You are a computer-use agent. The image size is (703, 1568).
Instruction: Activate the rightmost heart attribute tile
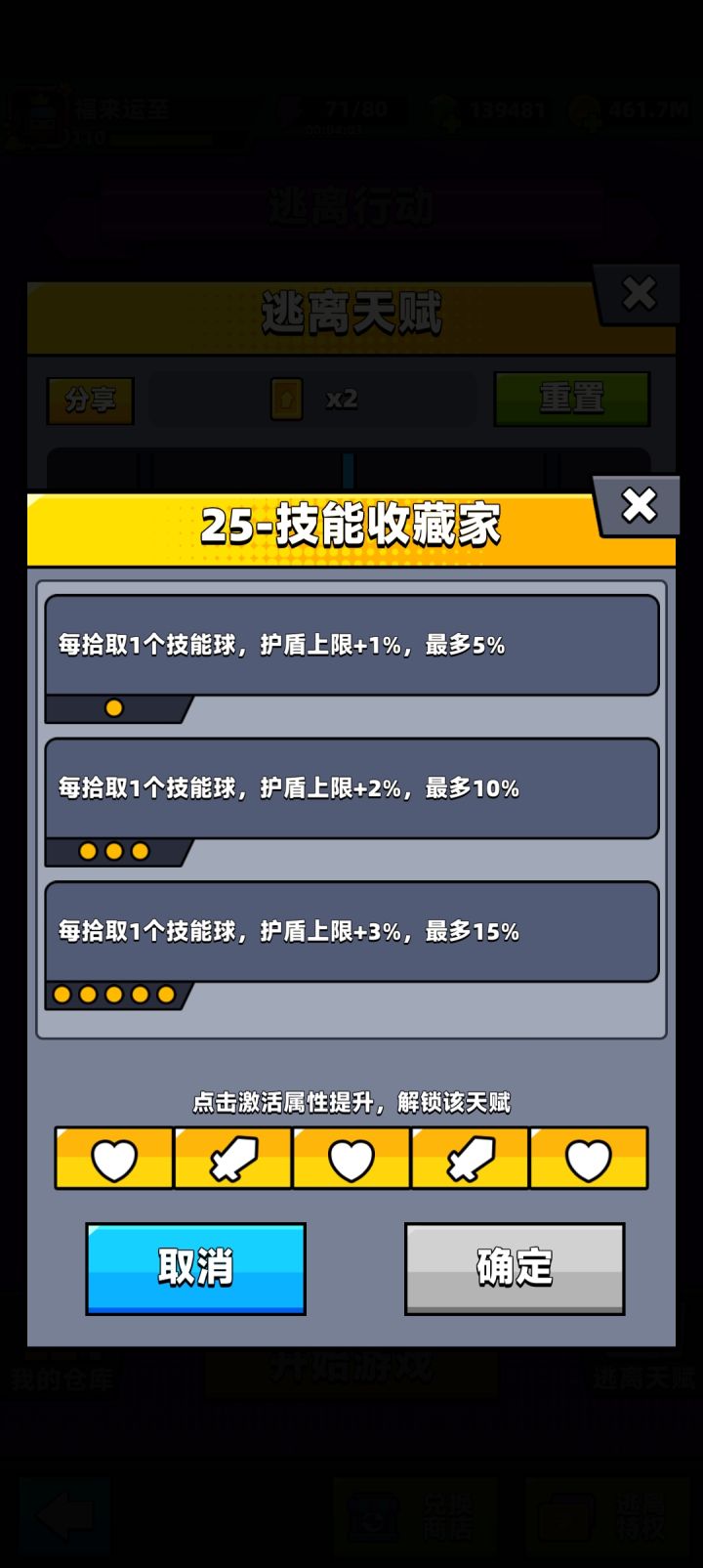tap(590, 1157)
